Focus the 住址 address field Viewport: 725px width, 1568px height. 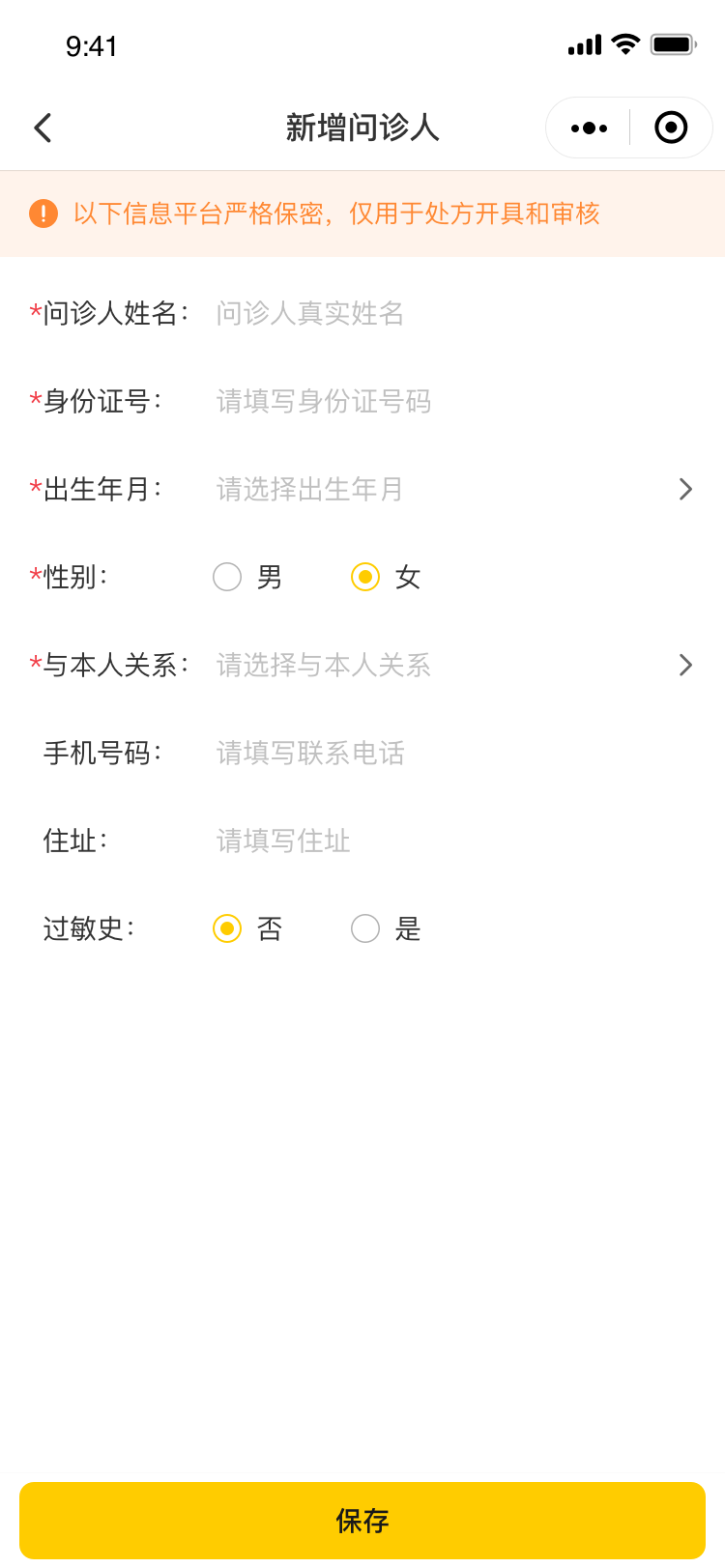(x=445, y=841)
